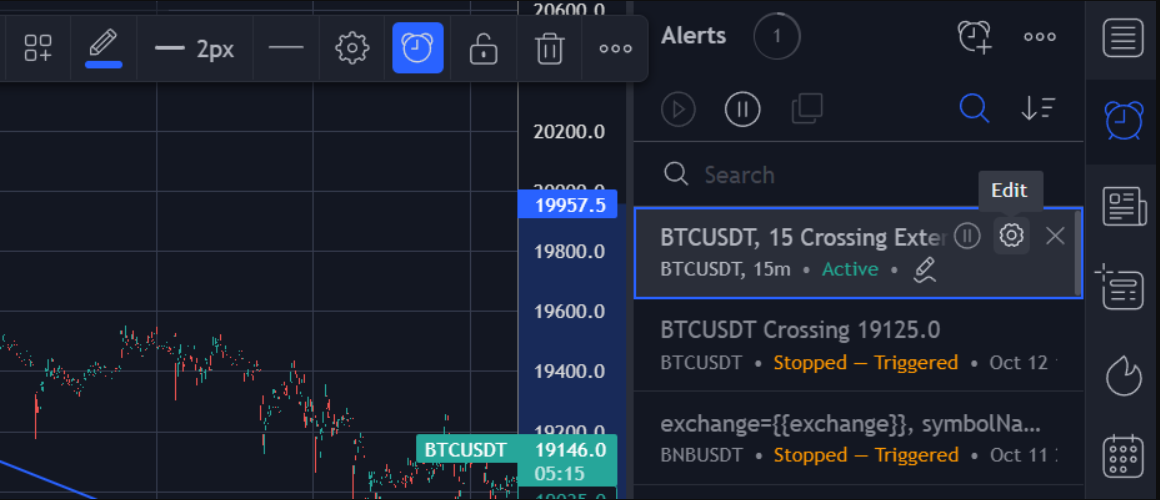This screenshot has height=500, width=1160.
Task: Create a new alert
Action: [x=974, y=37]
